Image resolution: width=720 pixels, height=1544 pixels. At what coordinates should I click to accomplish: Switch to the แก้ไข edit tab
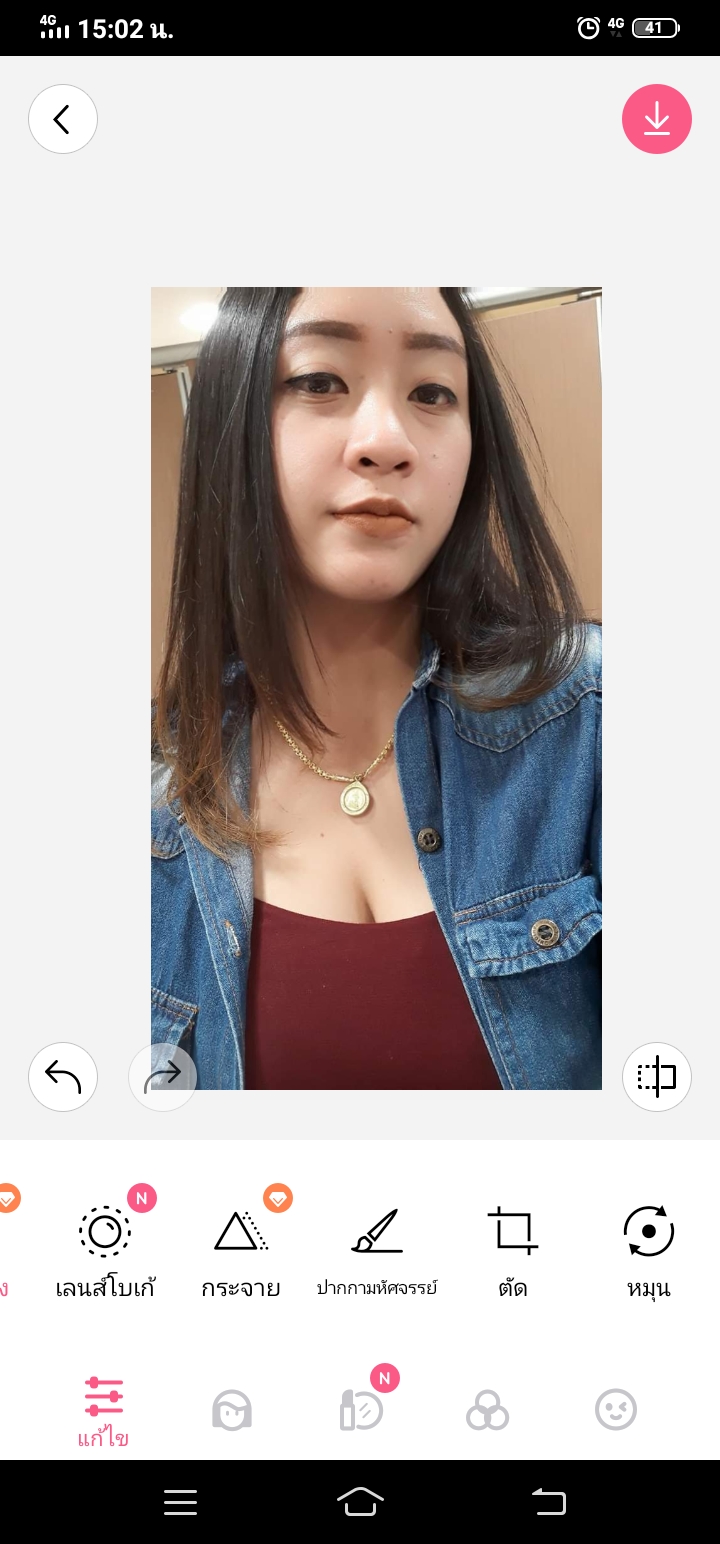point(104,1411)
